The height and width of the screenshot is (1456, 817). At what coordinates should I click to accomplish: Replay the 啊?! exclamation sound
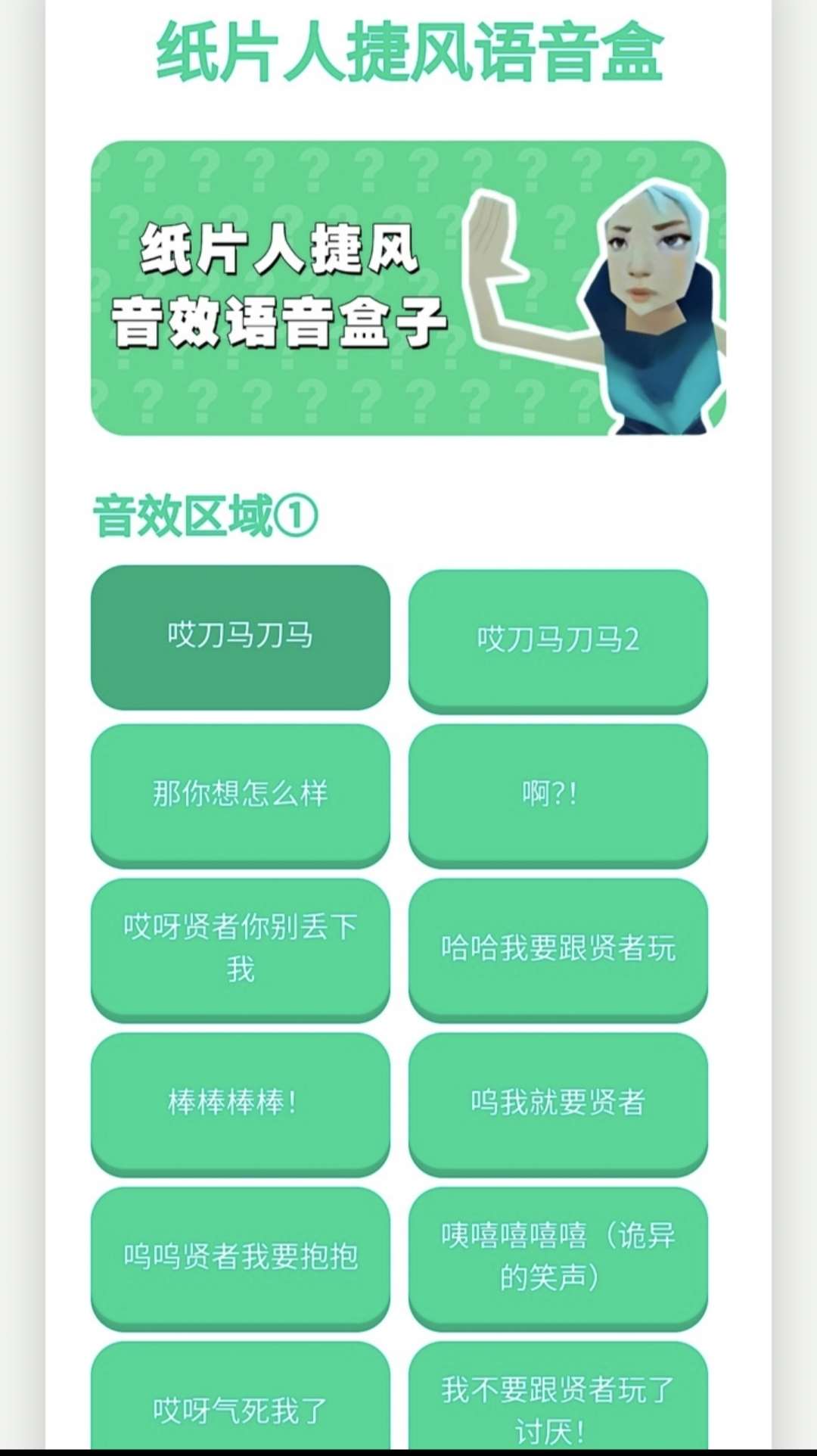[558, 792]
